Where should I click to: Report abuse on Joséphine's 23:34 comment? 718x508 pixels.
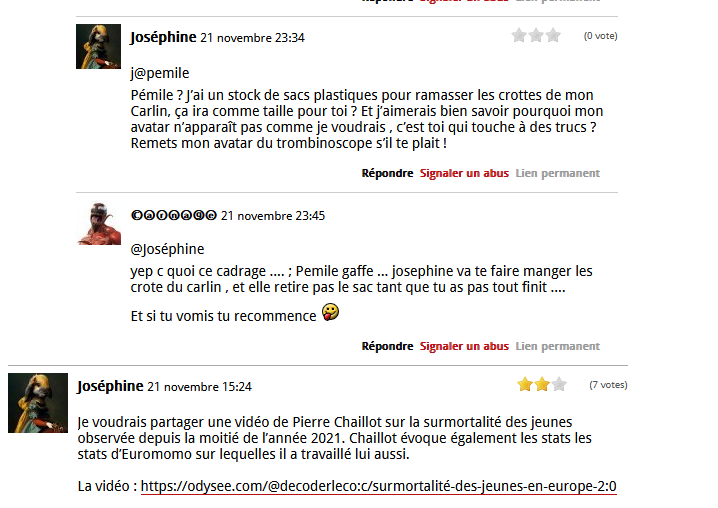coord(464,173)
